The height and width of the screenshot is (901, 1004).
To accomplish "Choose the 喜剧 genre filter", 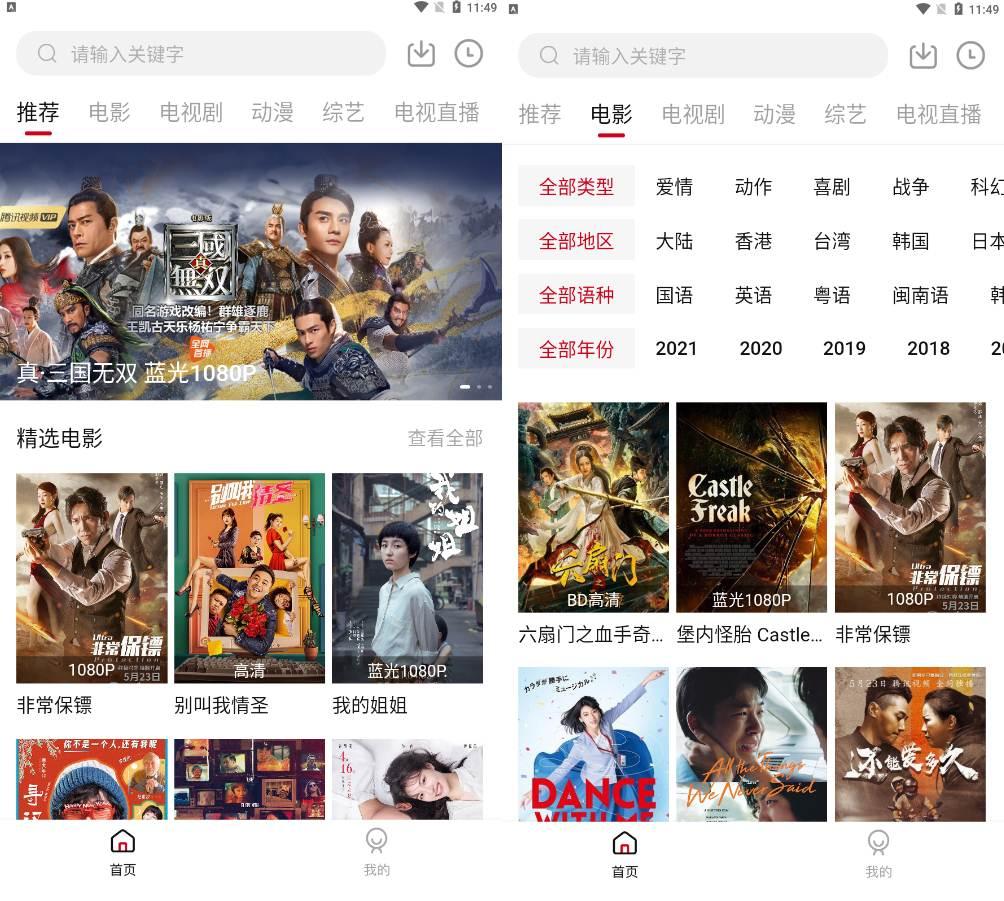I will point(831,187).
